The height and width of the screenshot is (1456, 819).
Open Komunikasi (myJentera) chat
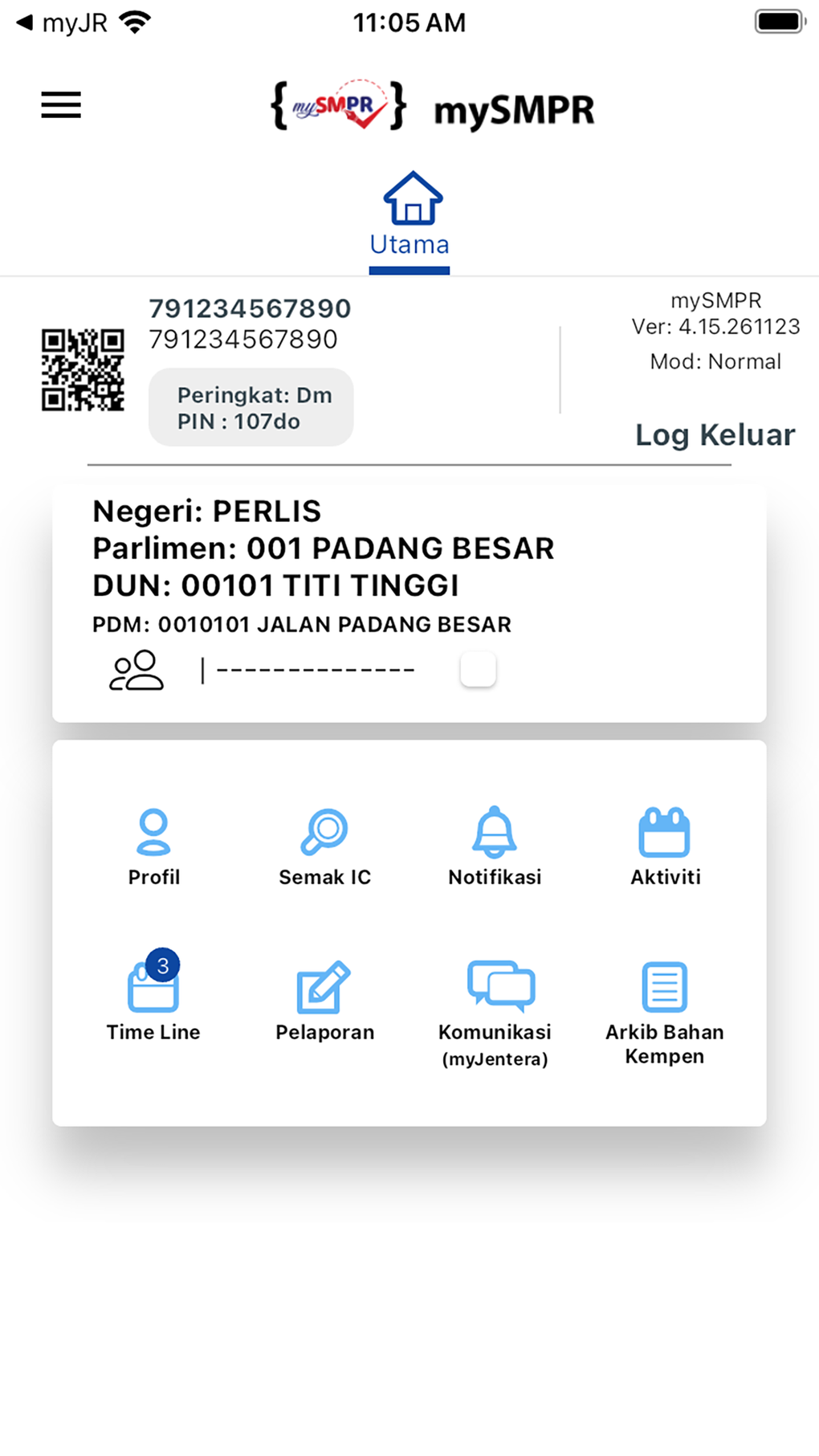pyautogui.click(x=495, y=1010)
